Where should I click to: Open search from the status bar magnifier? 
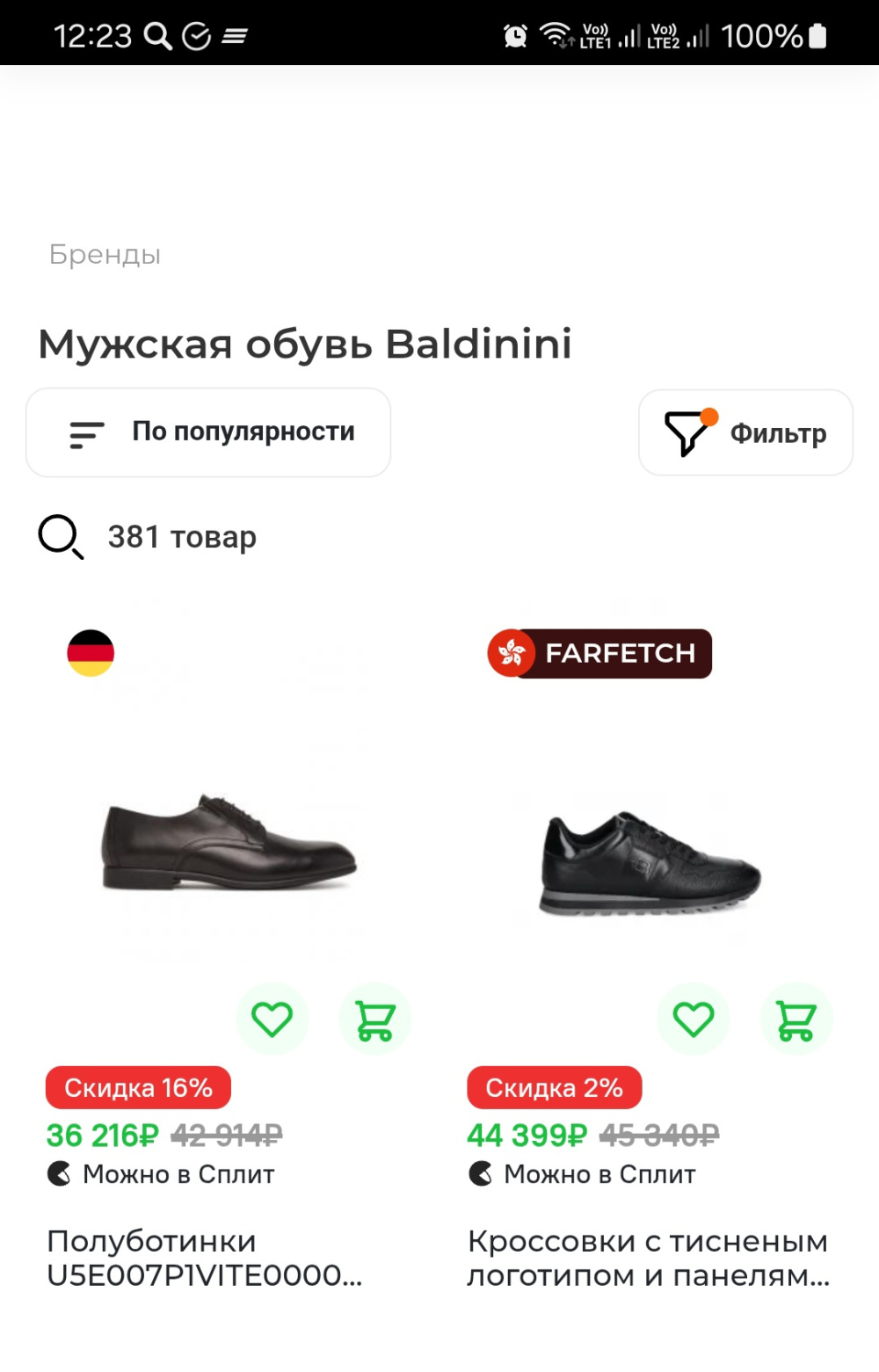(158, 35)
